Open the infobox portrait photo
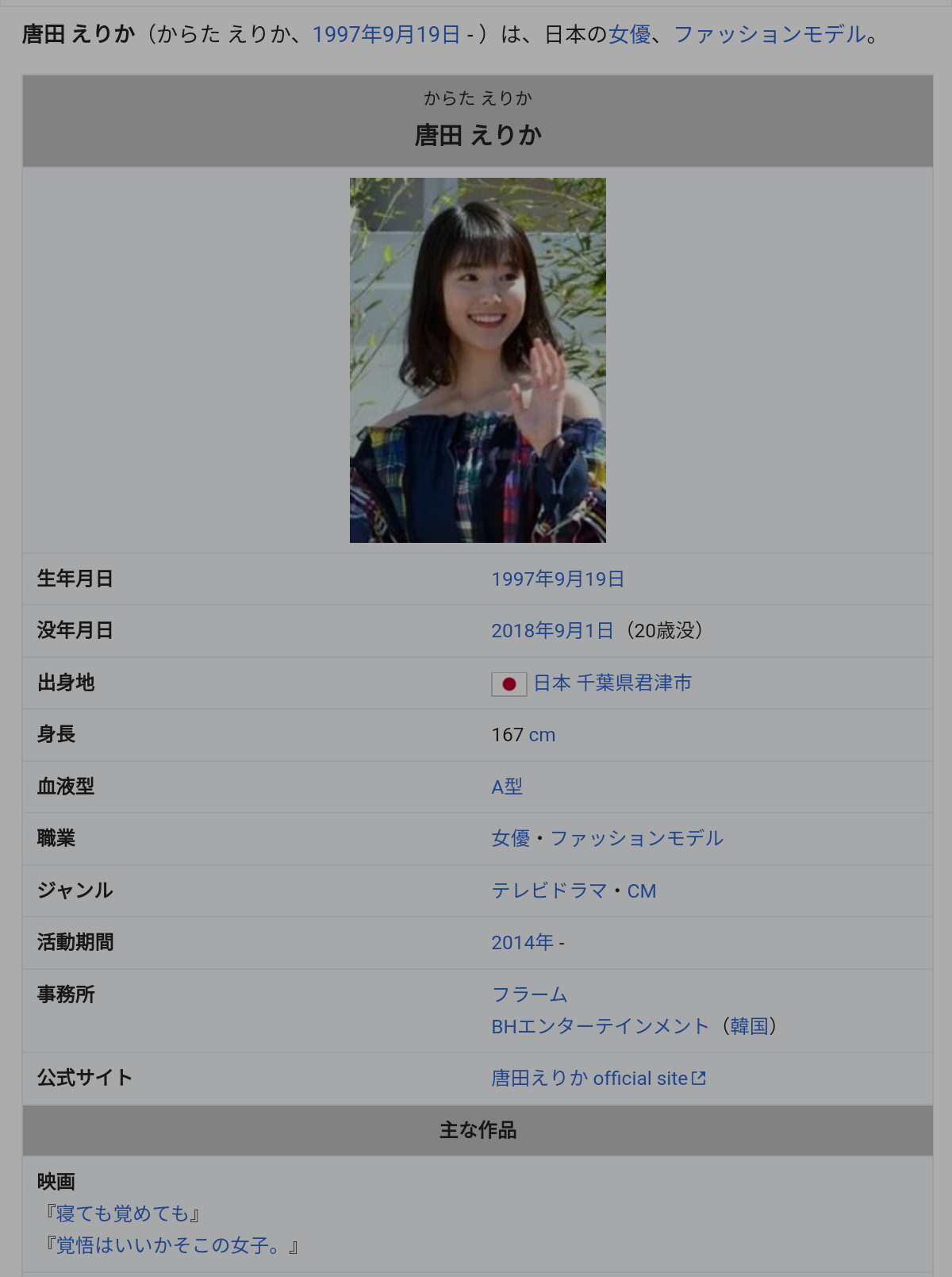The height and width of the screenshot is (1277, 952). click(x=478, y=360)
